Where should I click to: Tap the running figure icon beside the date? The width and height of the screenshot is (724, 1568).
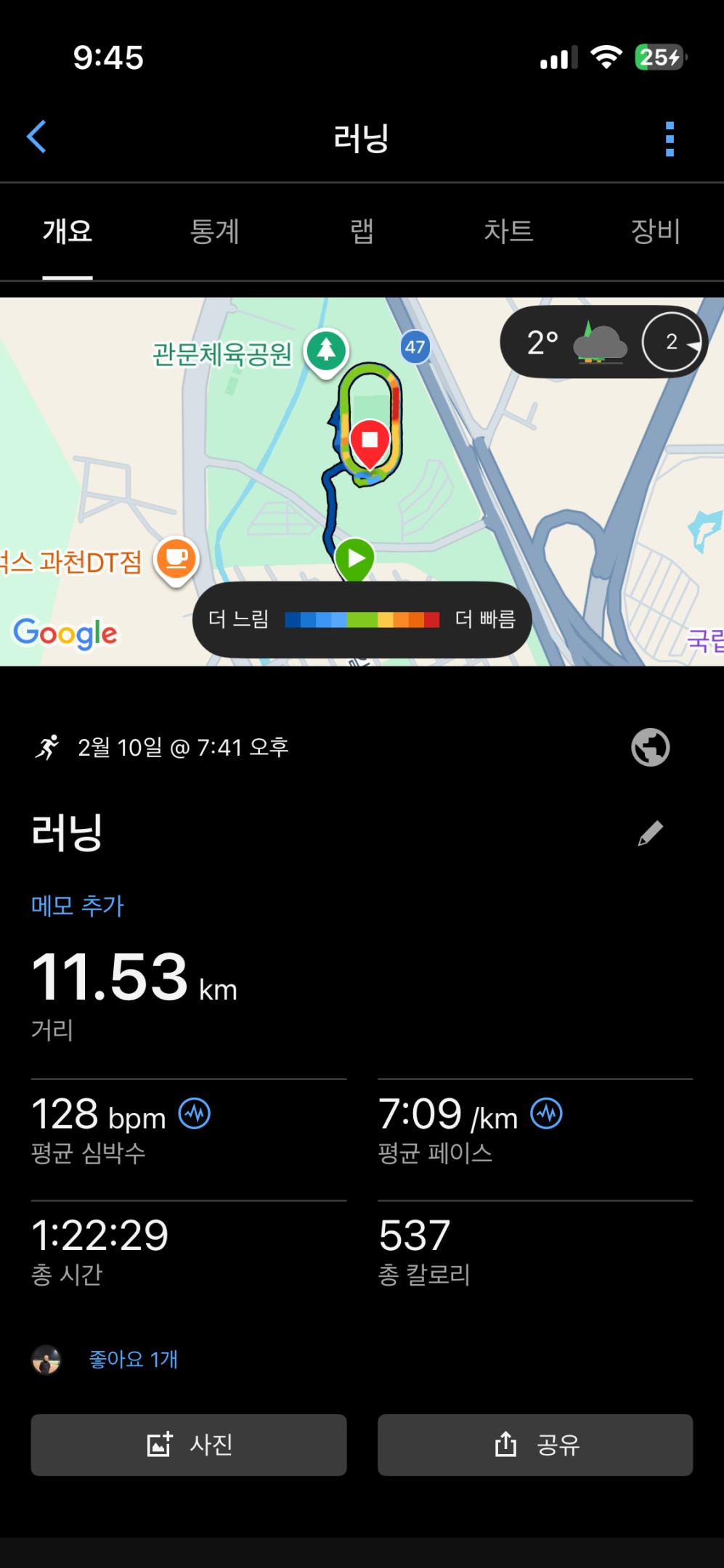pos(48,746)
